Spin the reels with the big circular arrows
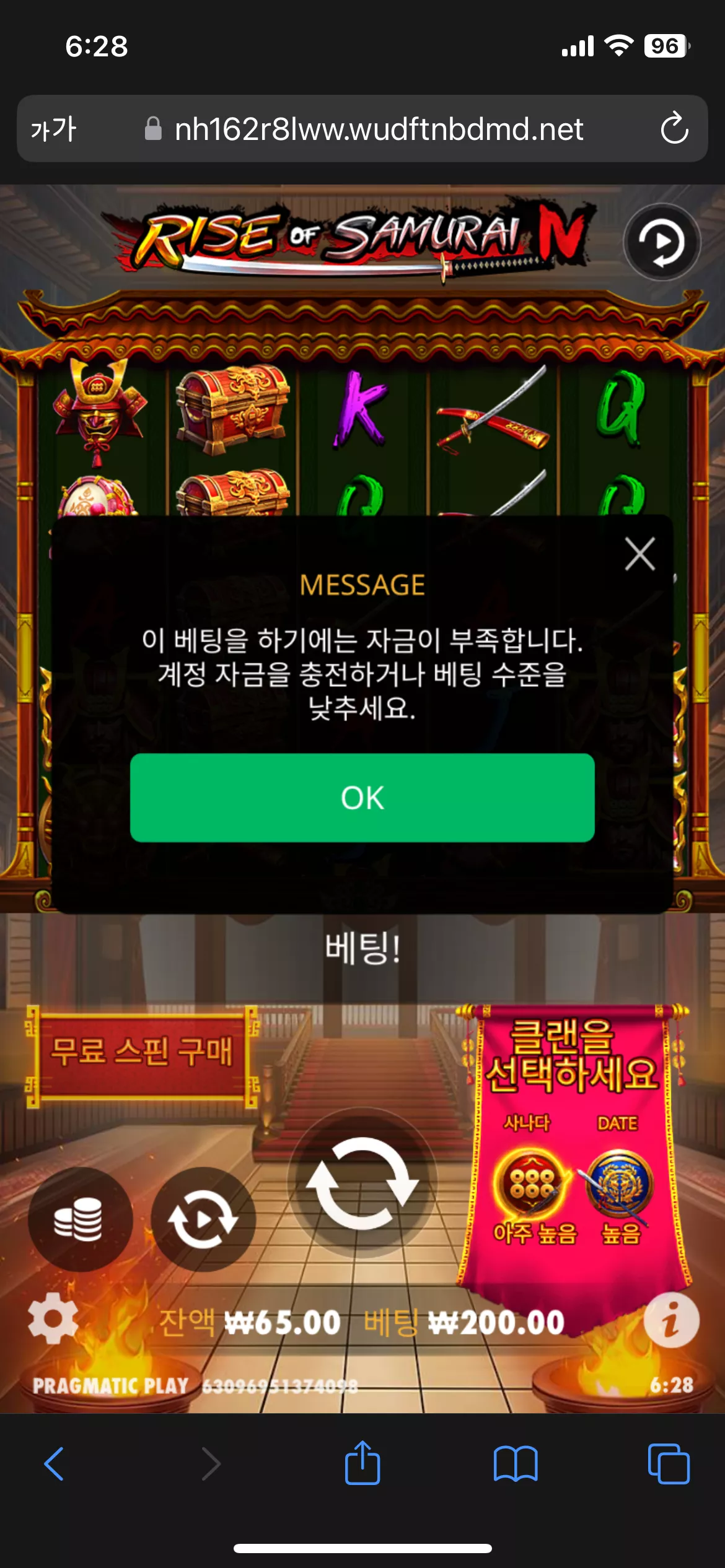The width and height of the screenshot is (725, 1568). (362, 1183)
